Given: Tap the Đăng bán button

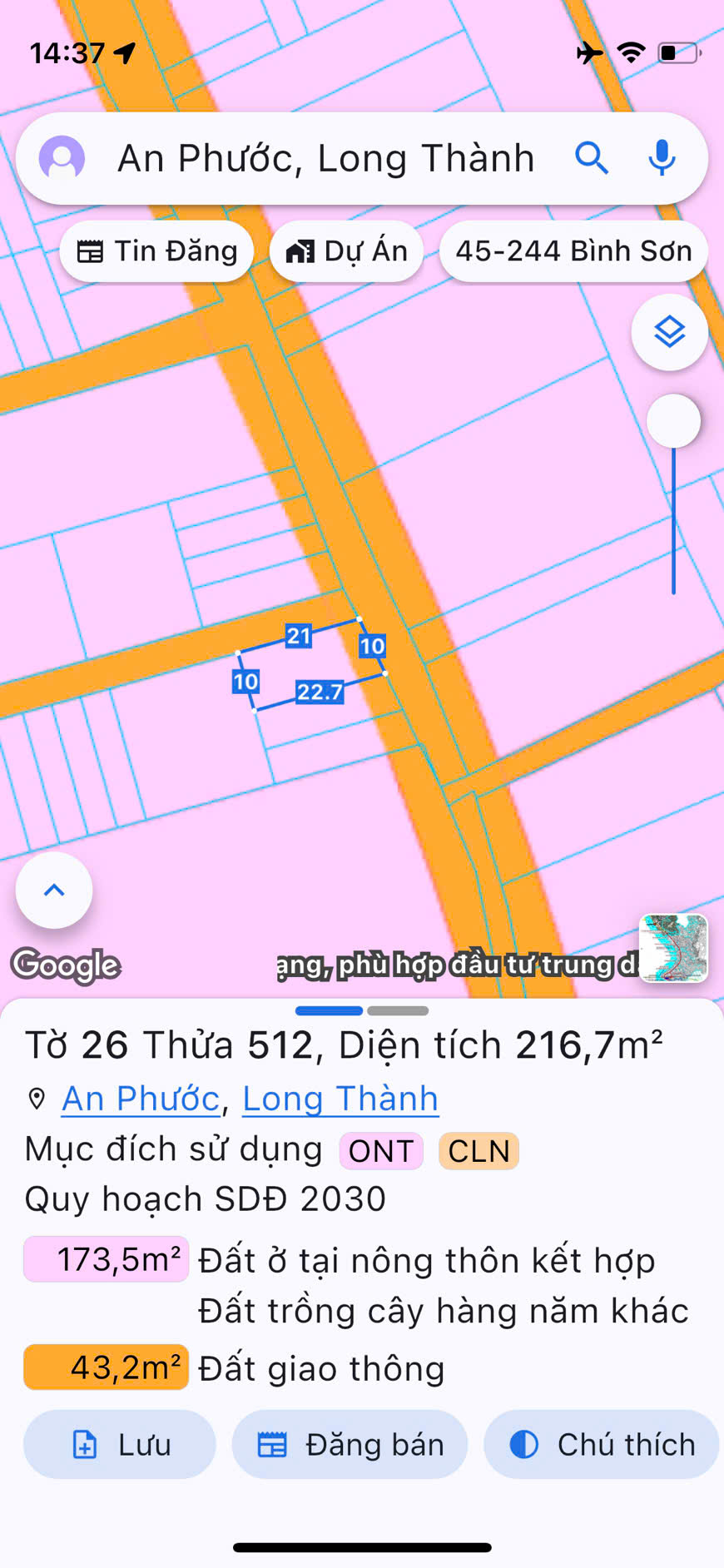Looking at the screenshot, I should 350,1445.
